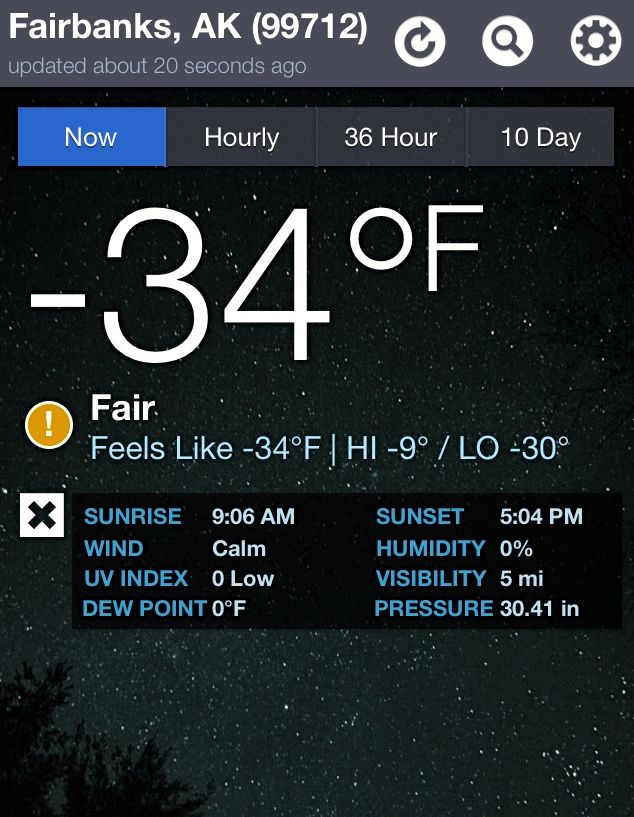Open the location search icon

(x=507, y=42)
